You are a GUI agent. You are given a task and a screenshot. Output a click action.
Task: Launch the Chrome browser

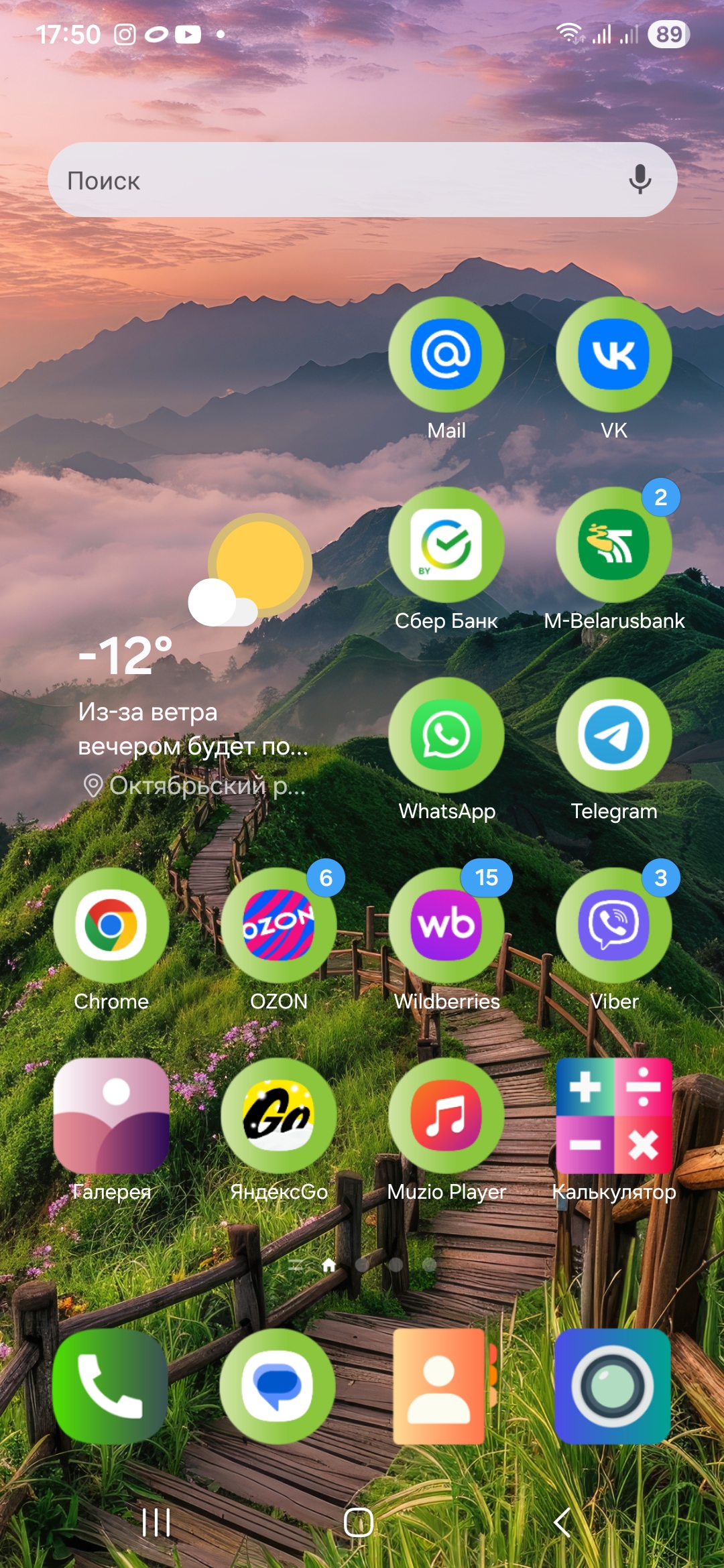(111, 925)
